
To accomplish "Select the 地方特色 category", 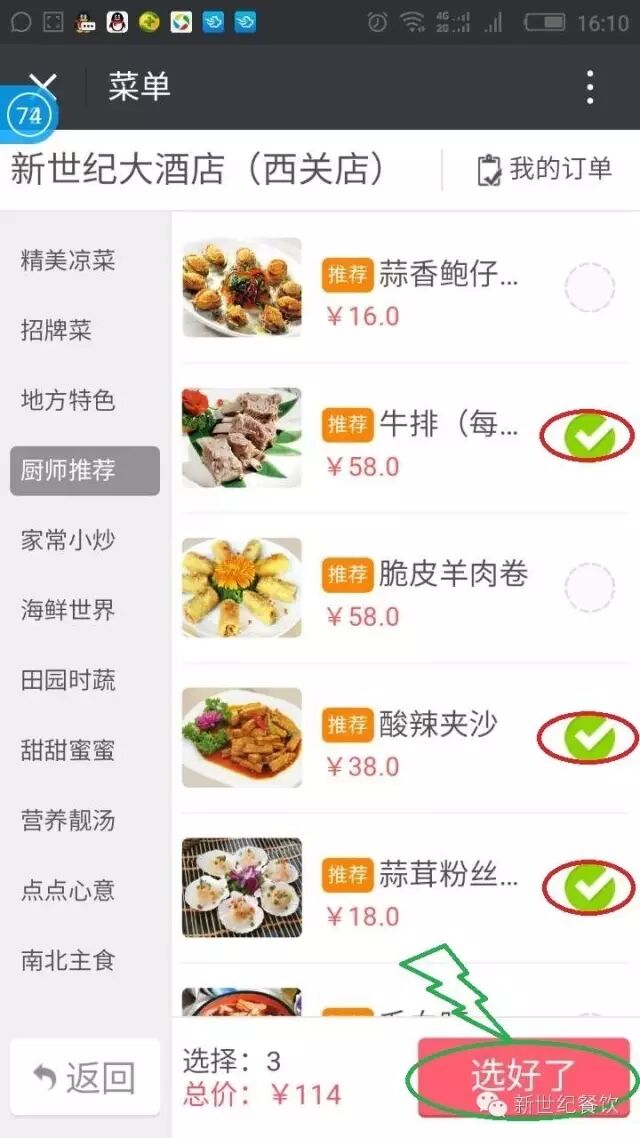I will (68, 401).
